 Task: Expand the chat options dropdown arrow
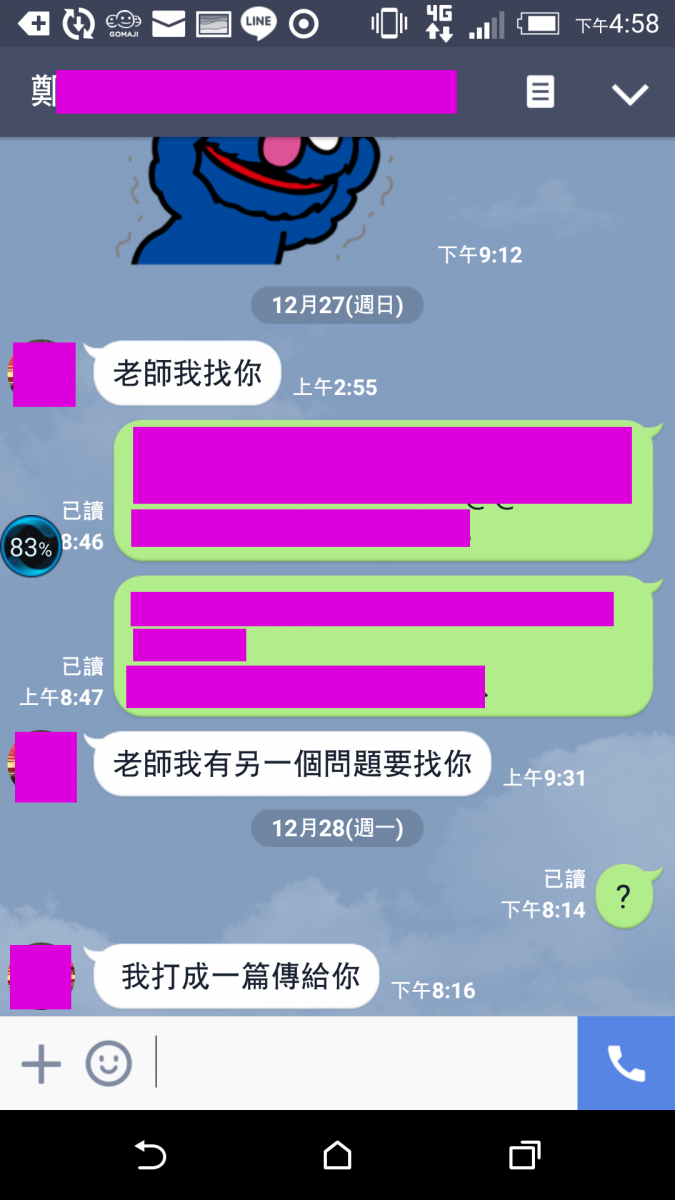(x=630, y=94)
